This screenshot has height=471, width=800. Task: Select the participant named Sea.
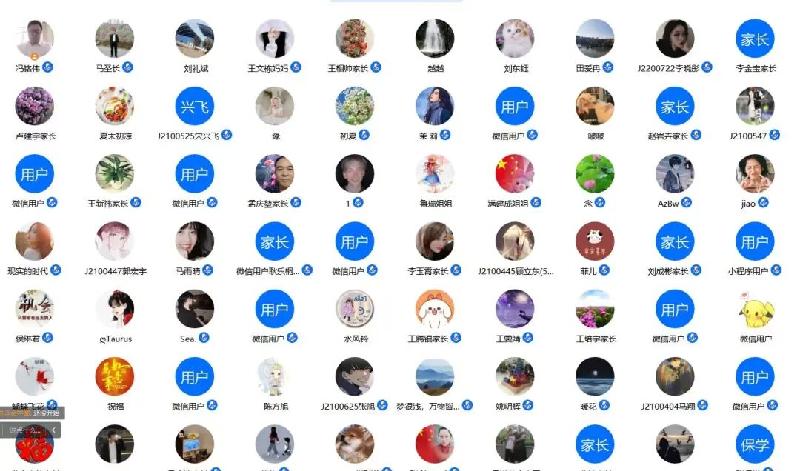pos(195,309)
